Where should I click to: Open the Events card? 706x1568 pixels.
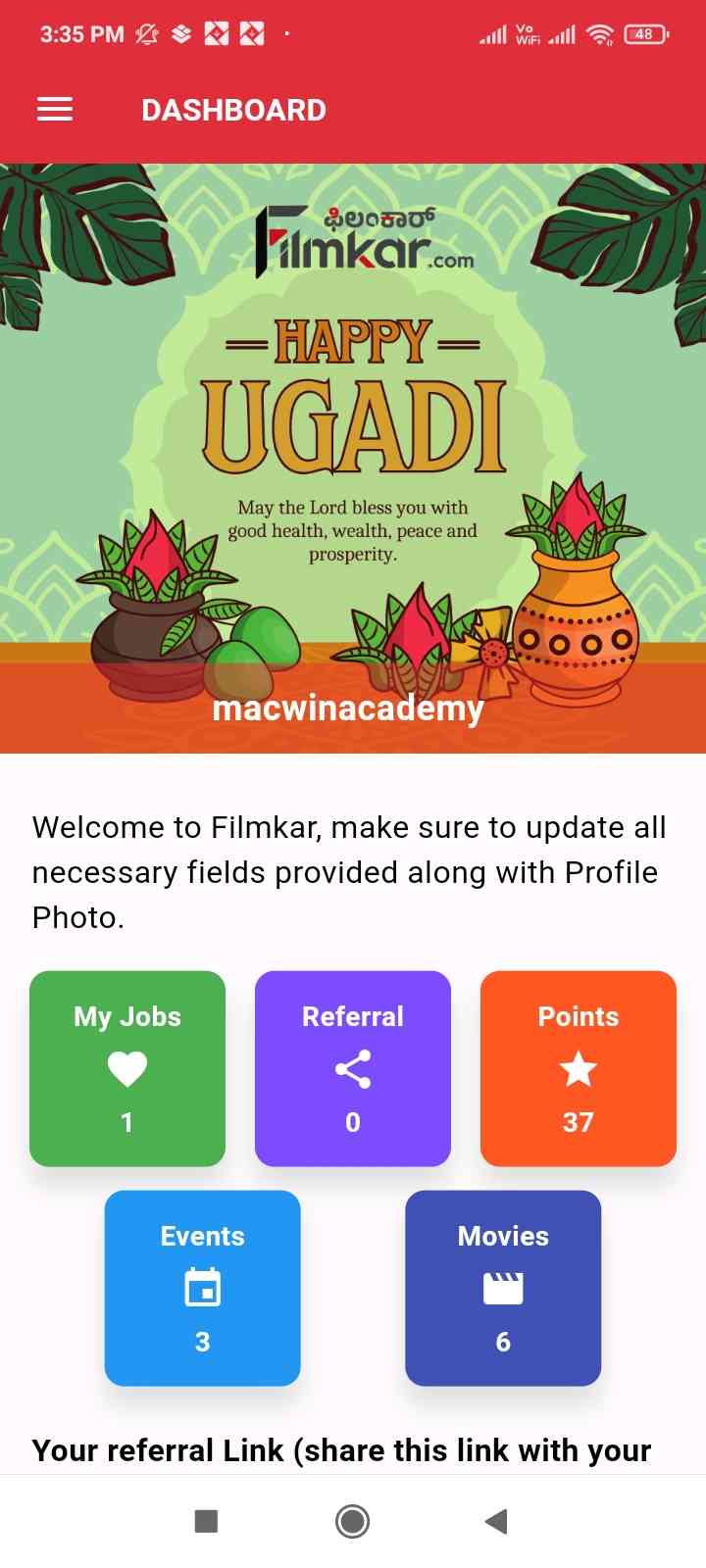click(x=203, y=1288)
